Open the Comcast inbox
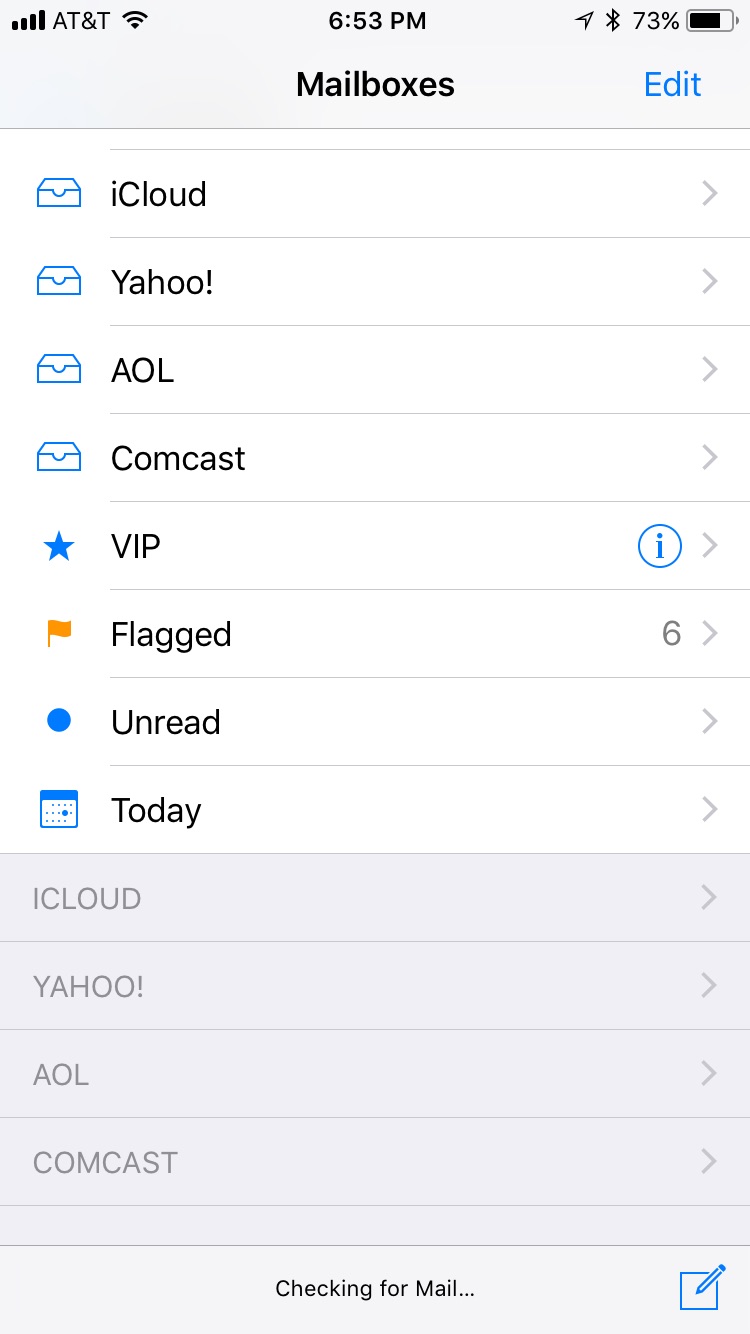 pos(375,458)
